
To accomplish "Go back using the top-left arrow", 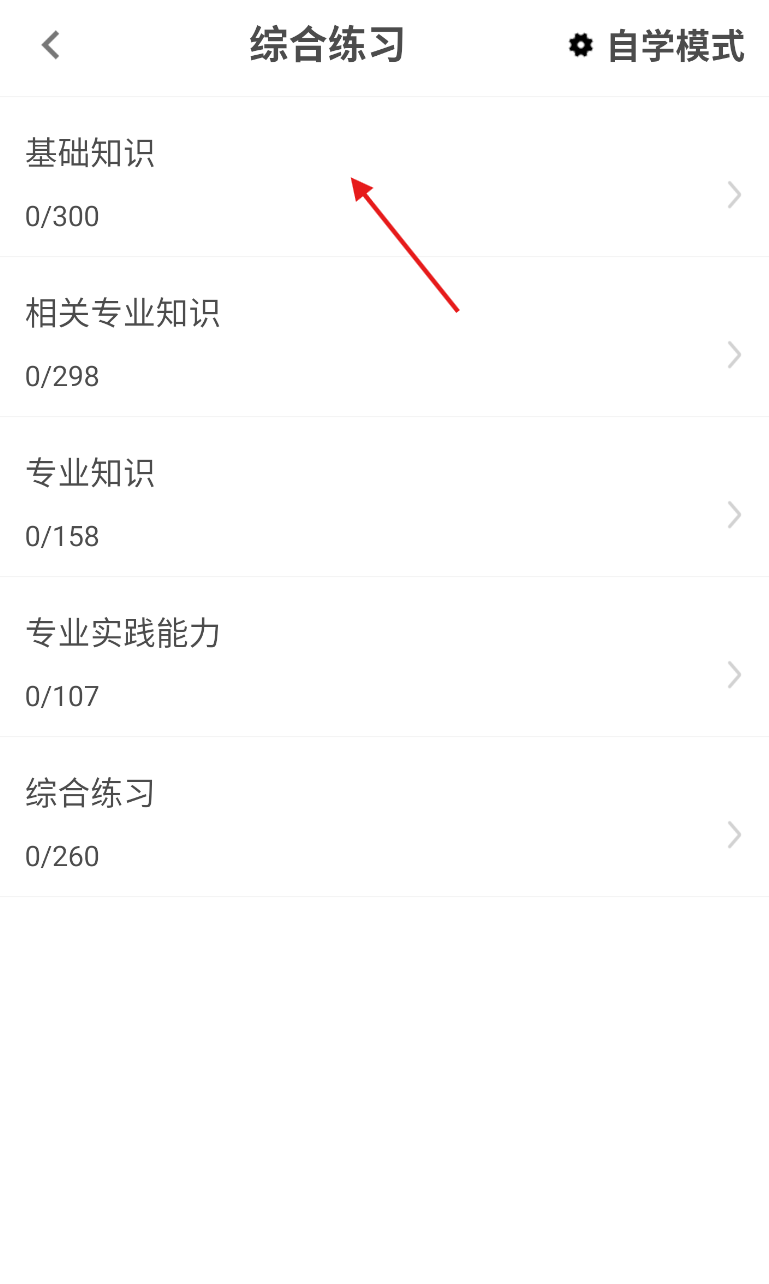I will (x=50, y=45).
